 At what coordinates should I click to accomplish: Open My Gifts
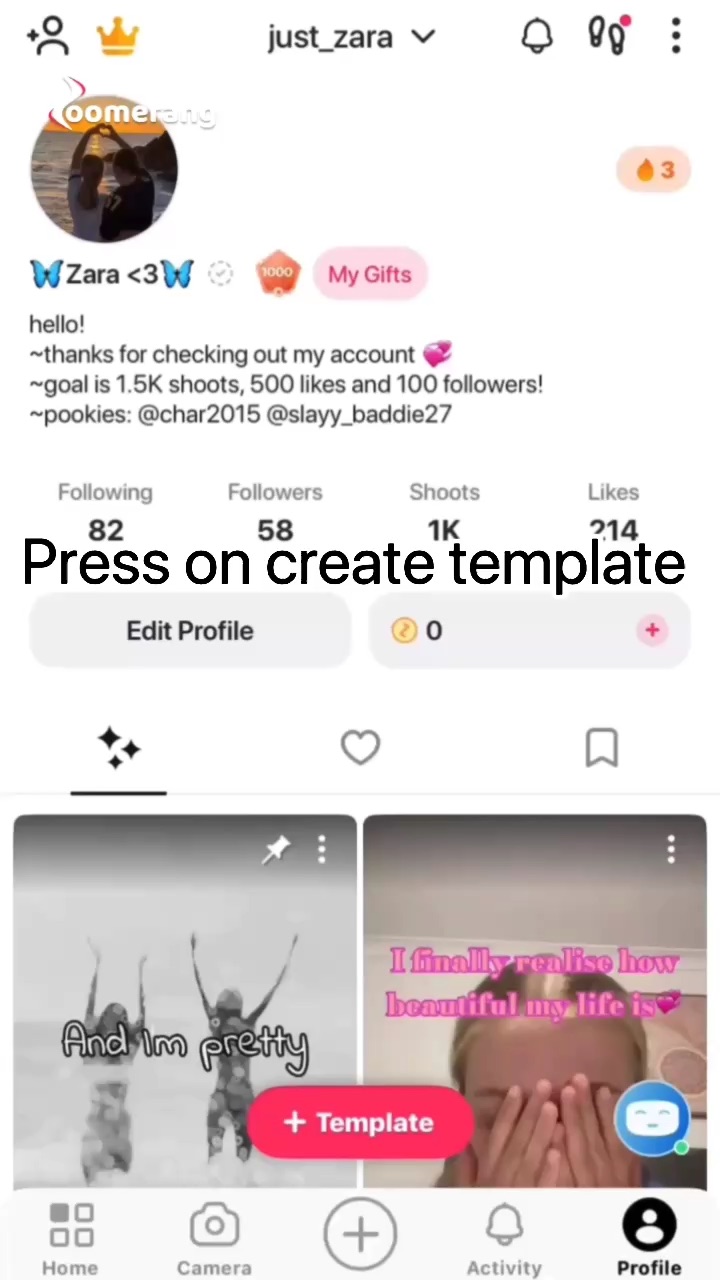coord(370,274)
